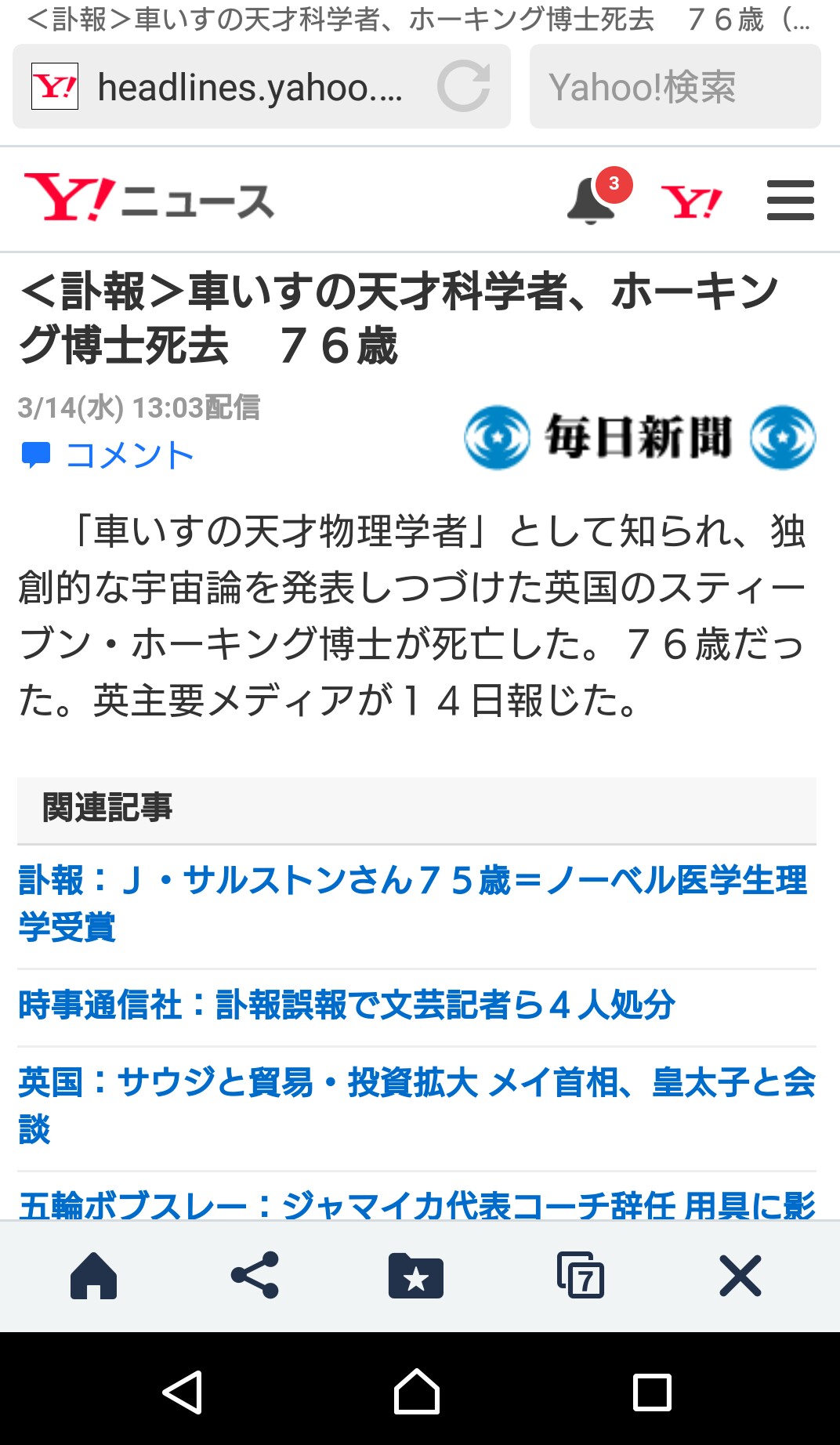This screenshot has height=1445, width=840.
Task: View the 7 open tabs
Action: [580, 1276]
